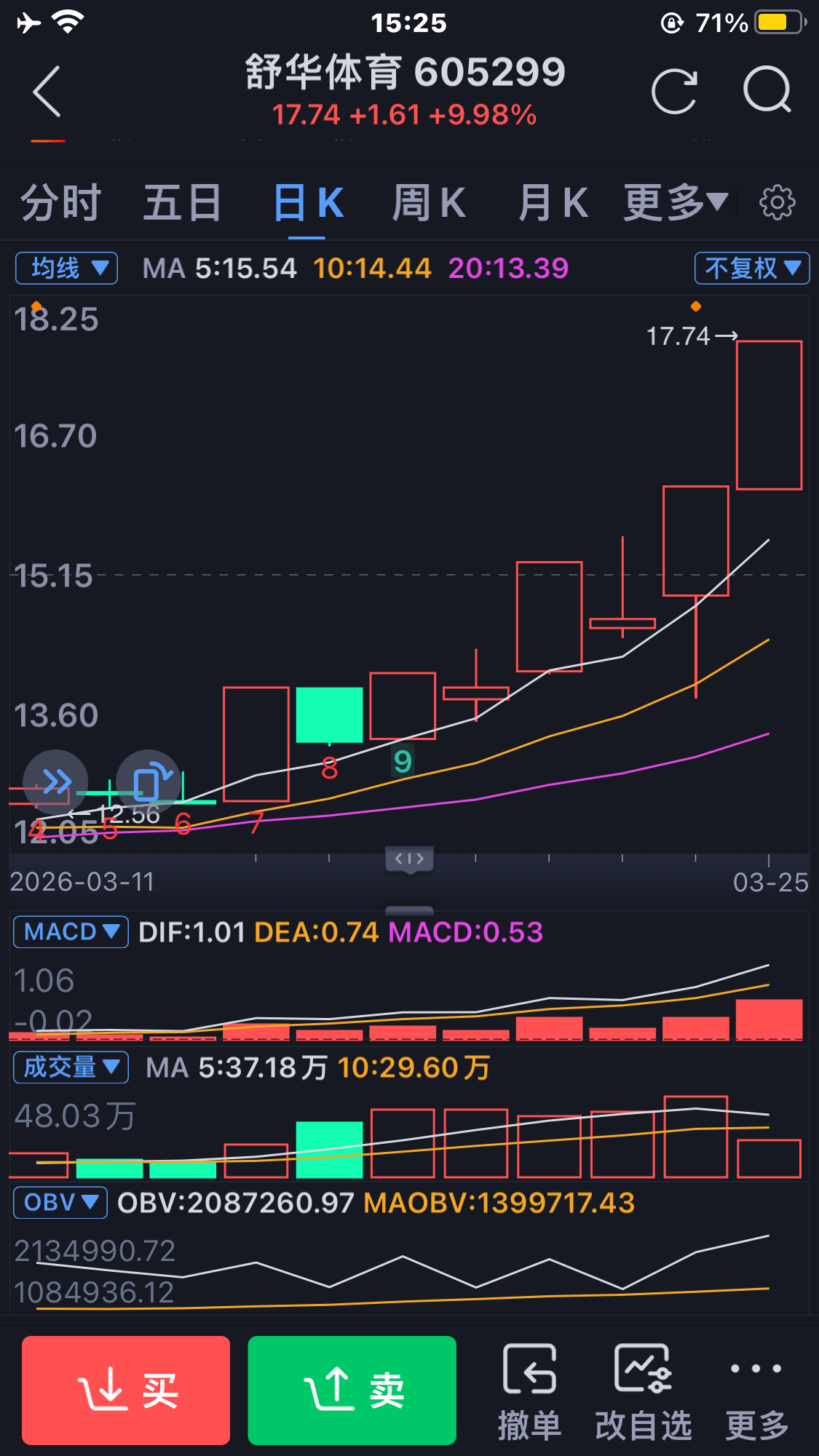This screenshot has height=1456, width=819.
Task: Expand the 更多 period dropdown
Action: [x=676, y=203]
